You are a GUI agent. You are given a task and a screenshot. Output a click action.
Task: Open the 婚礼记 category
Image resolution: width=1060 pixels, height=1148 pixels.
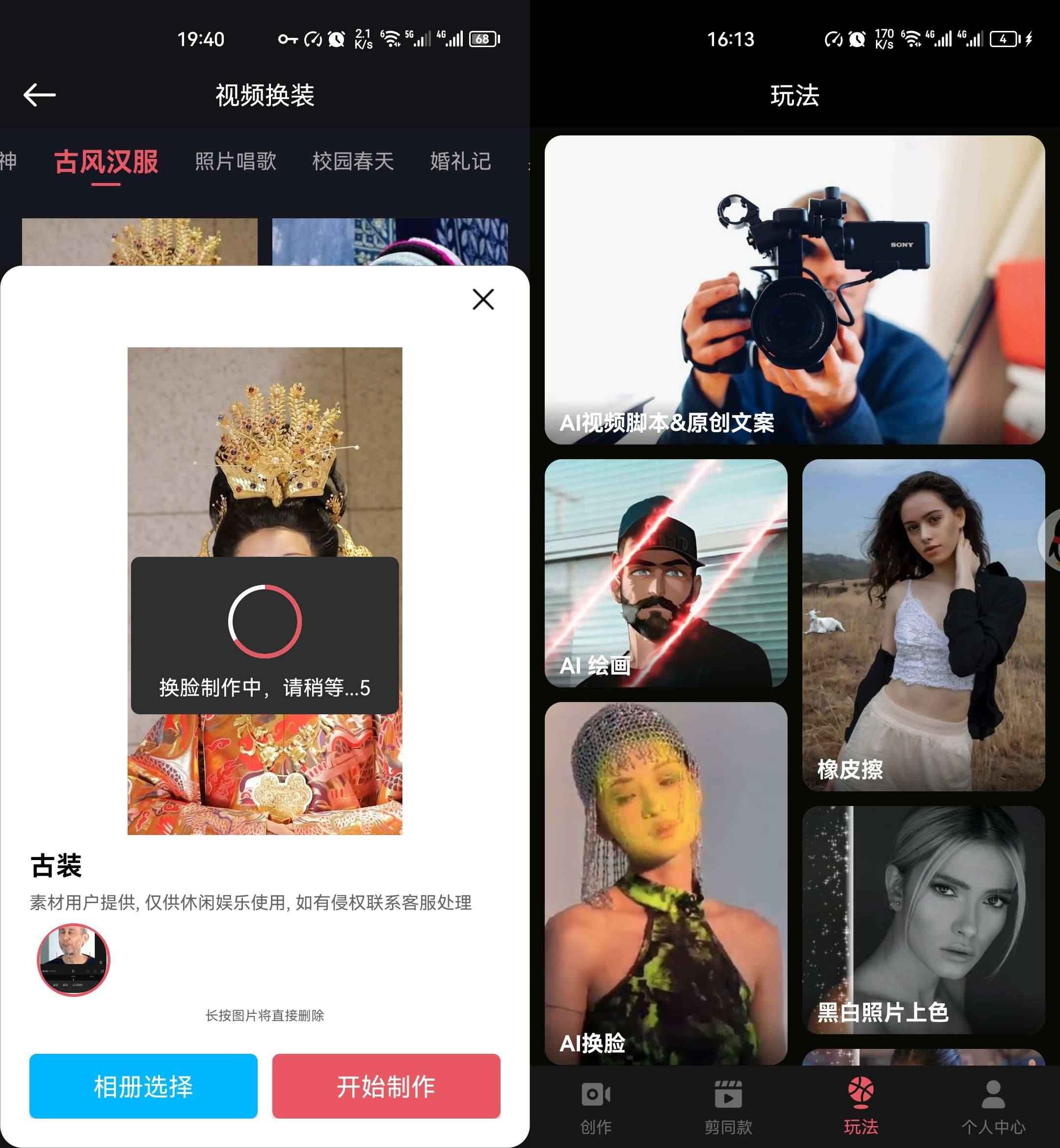click(x=459, y=162)
